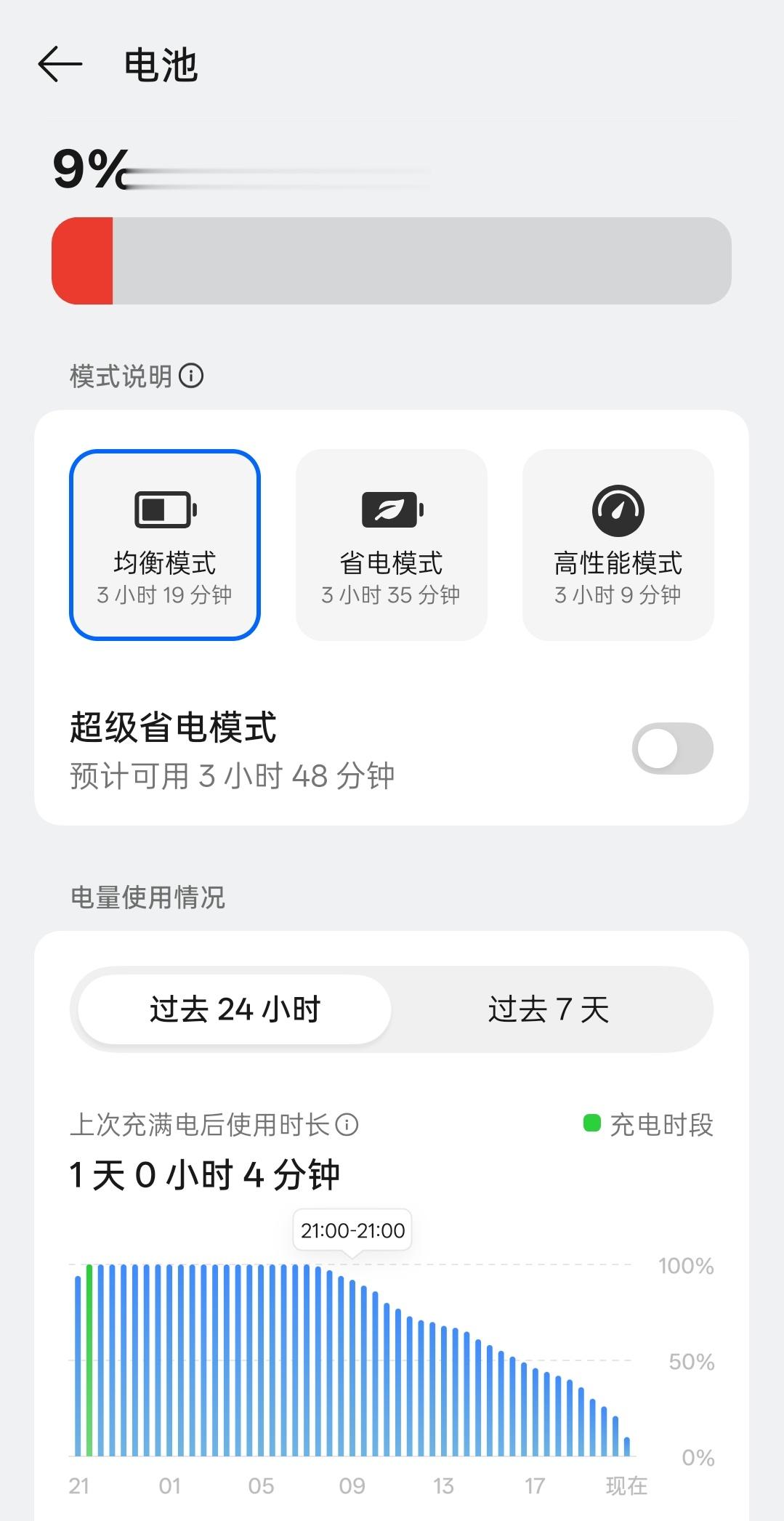Enable 超级省电模式 toggle
The width and height of the screenshot is (784, 1521).
(672, 749)
